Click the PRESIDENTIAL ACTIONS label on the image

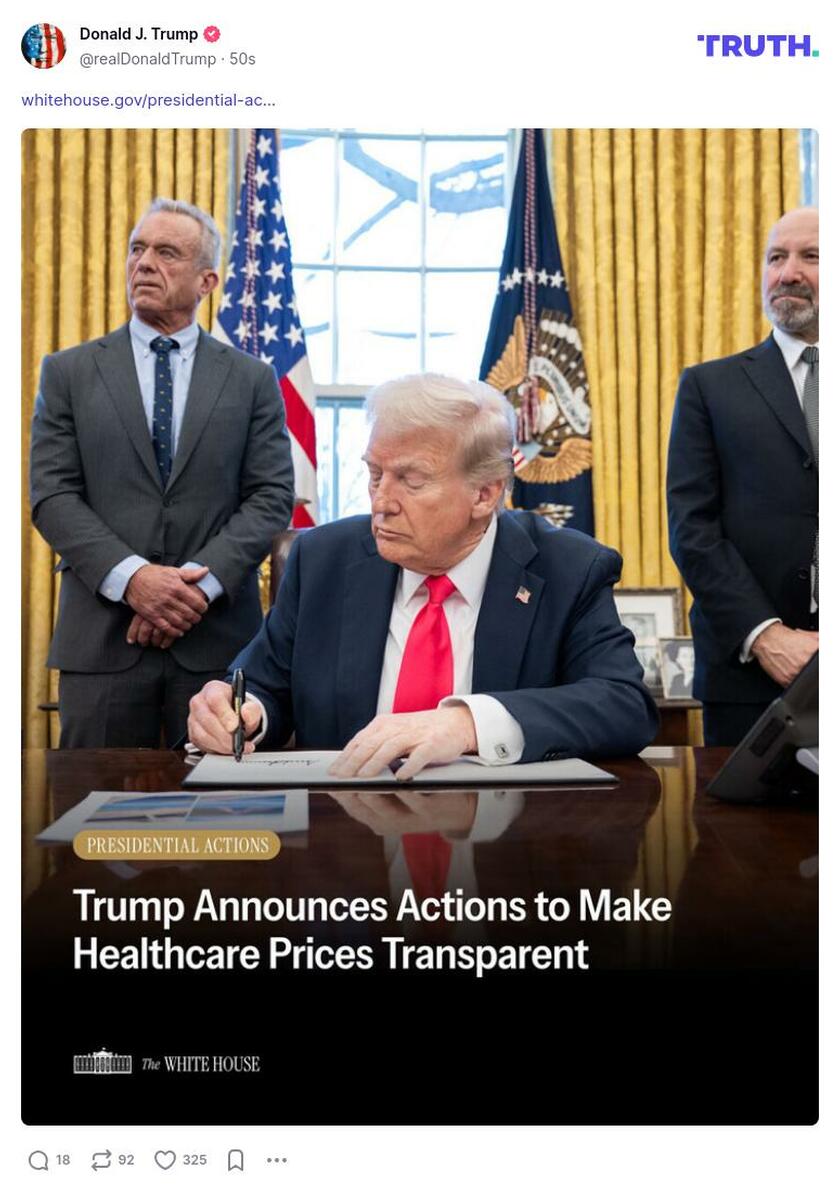pos(176,846)
